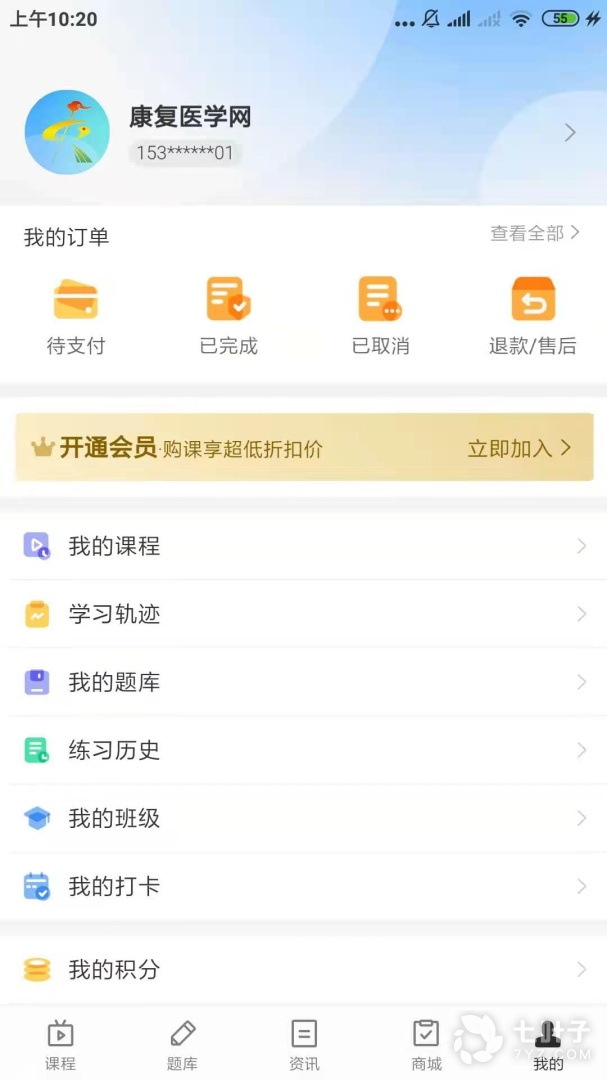The height and width of the screenshot is (1080, 607).
Task: Go to 我的题库 question bank
Action: point(303,682)
